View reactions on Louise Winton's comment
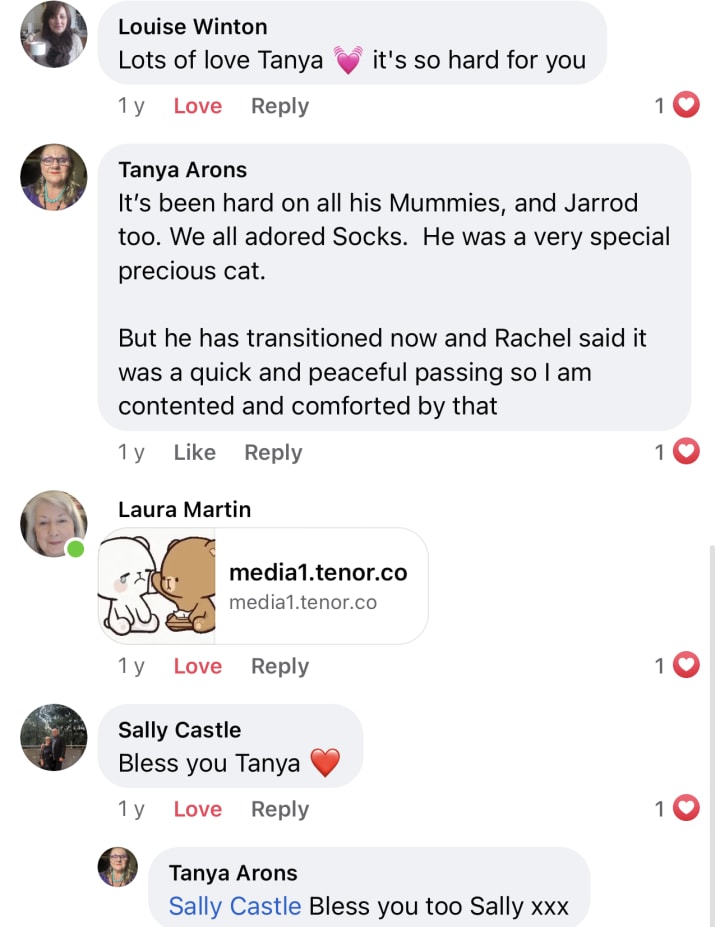Screen dimensions: 720x927 pyautogui.click(x=676, y=105)
